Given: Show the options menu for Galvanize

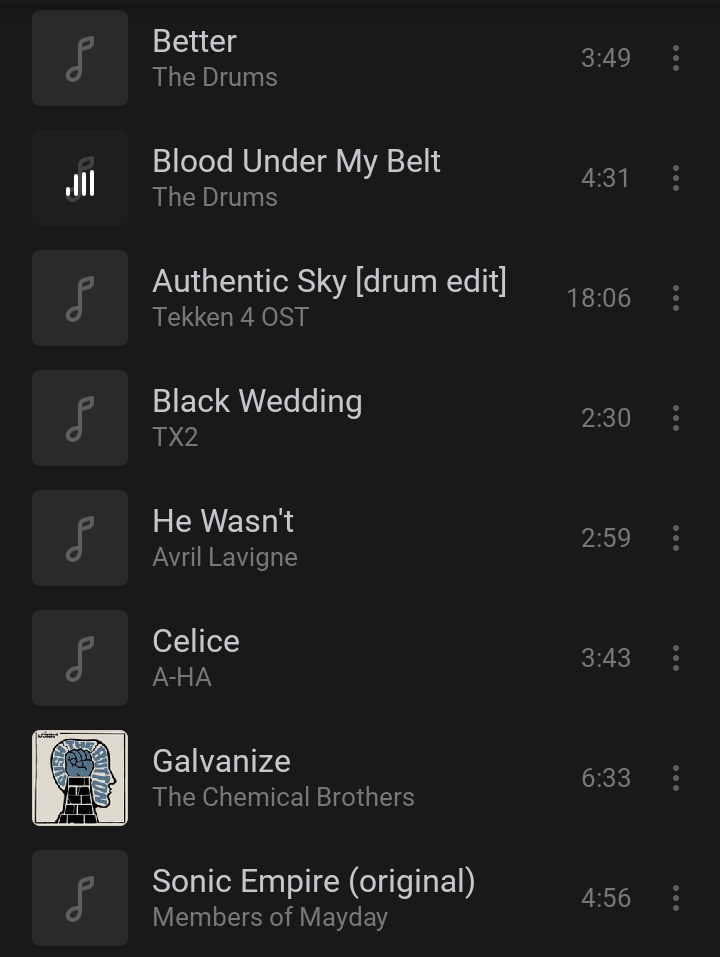Looking at the screenshot, I should [676, 778].
